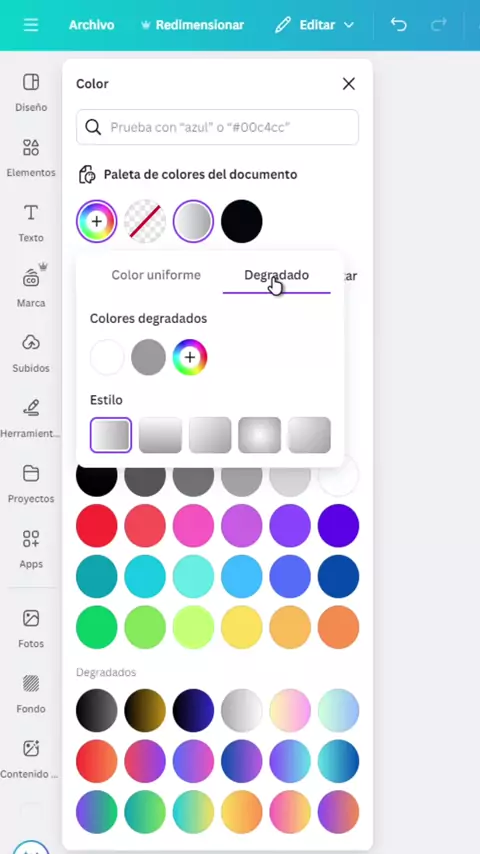Pick the solid red color swatch

[x=96, y=526]
